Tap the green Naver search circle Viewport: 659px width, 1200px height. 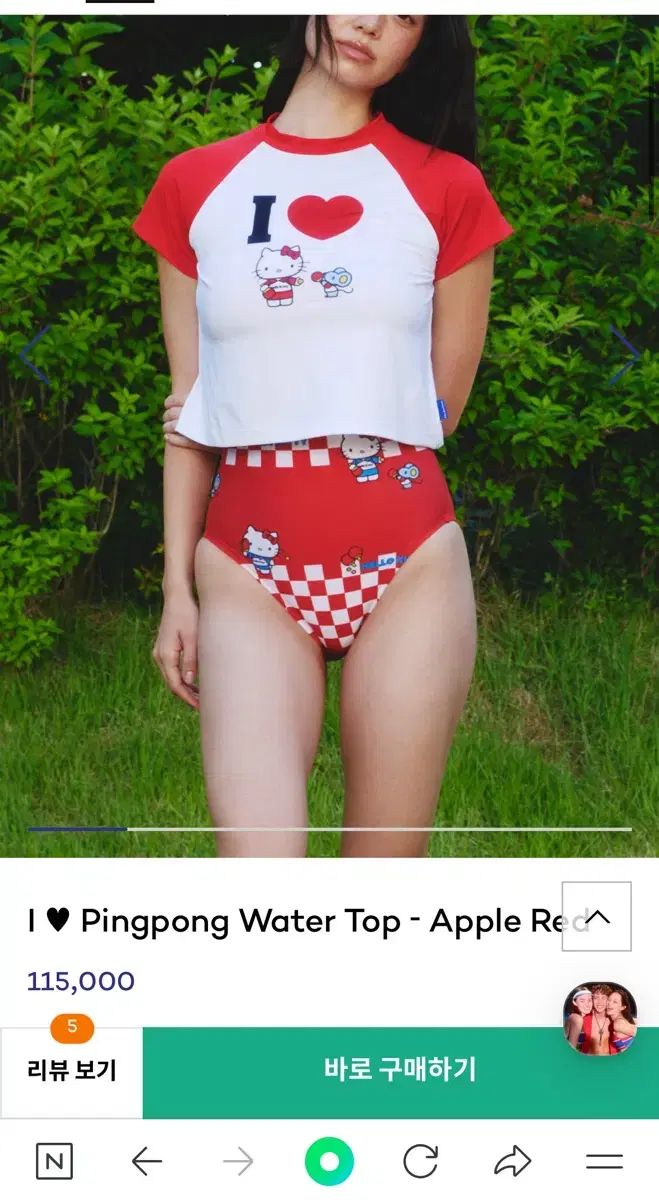[329, 1161]
